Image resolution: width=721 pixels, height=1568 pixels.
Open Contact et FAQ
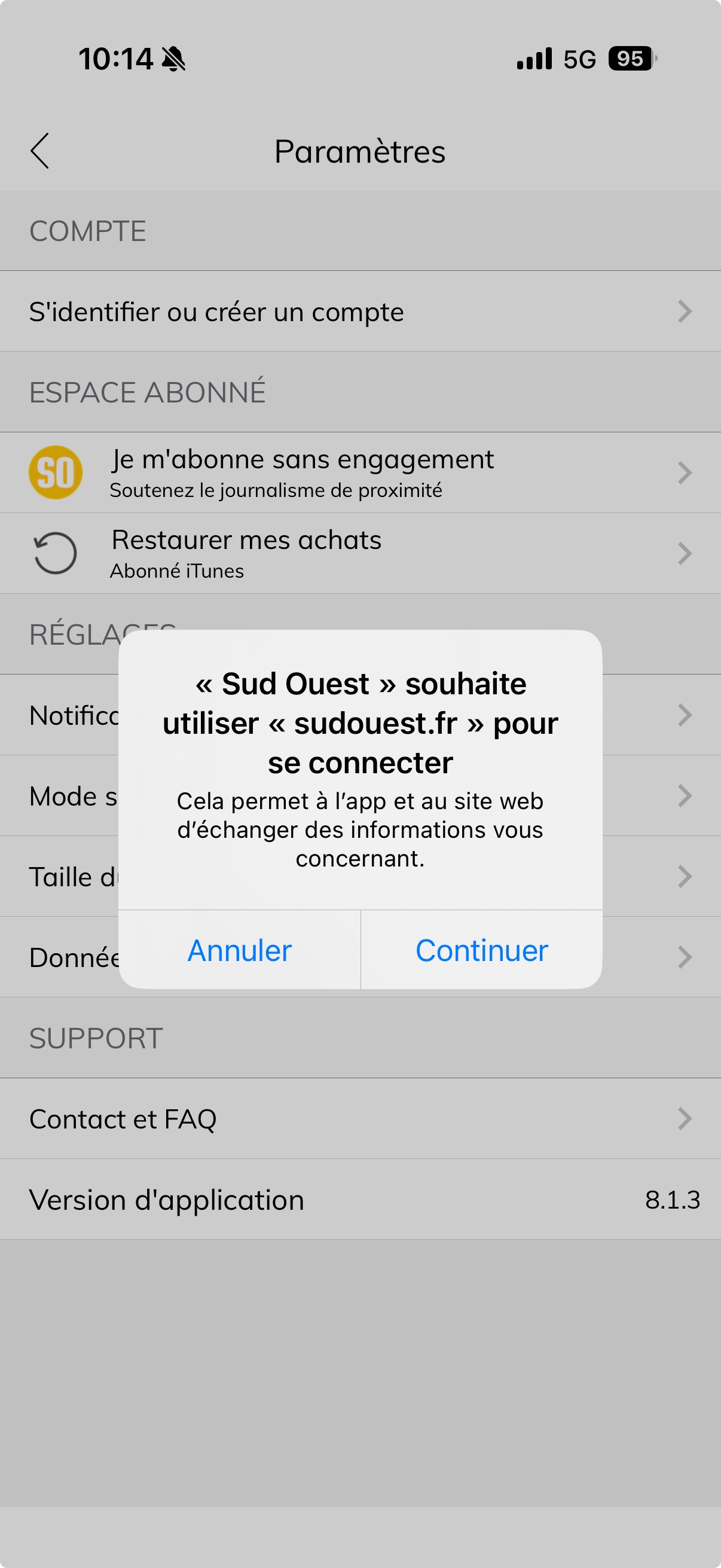point(360,1119)
